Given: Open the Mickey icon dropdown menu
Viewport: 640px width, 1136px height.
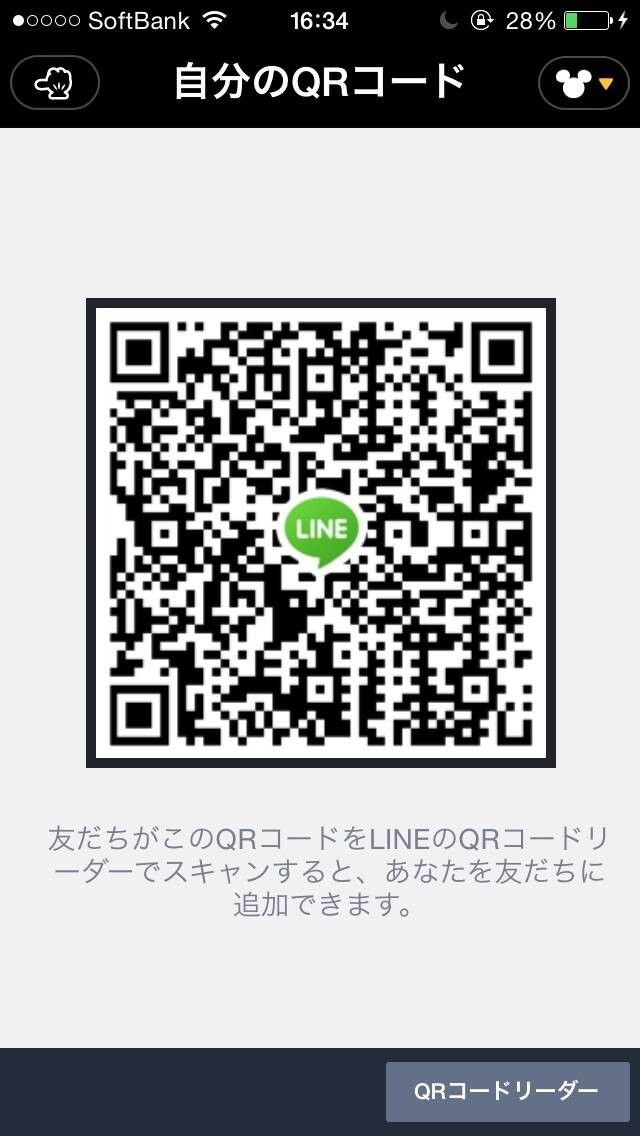Looking at the screenshot, I should pos(583,83).
